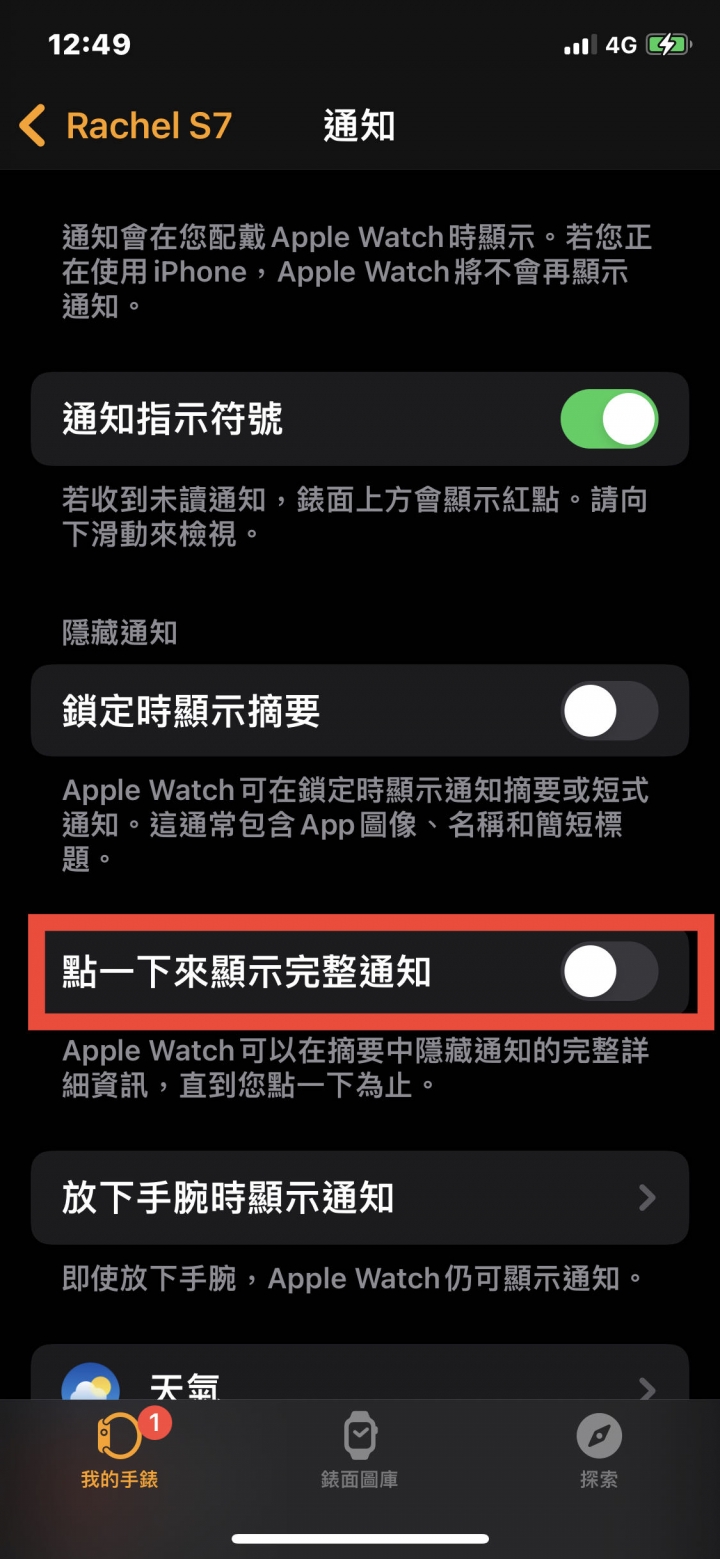Turn off 通知指示符號

pyautogui.click(x=609, y=419)
